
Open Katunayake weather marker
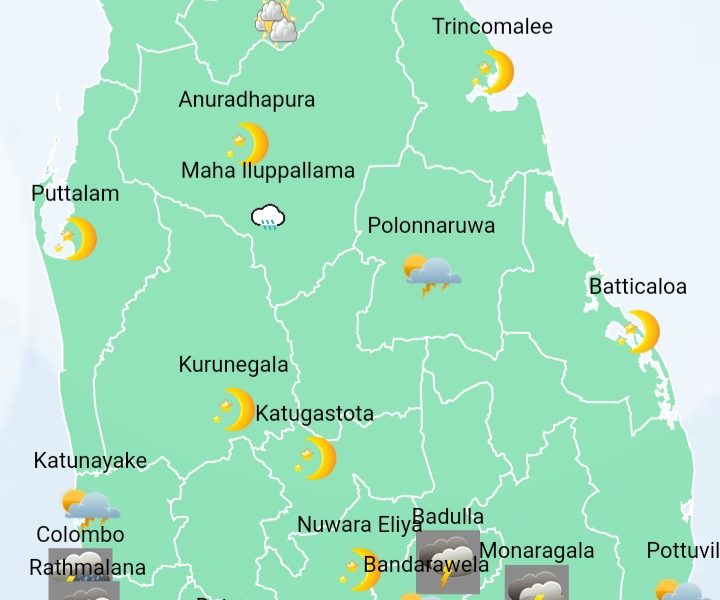(90, 507)
